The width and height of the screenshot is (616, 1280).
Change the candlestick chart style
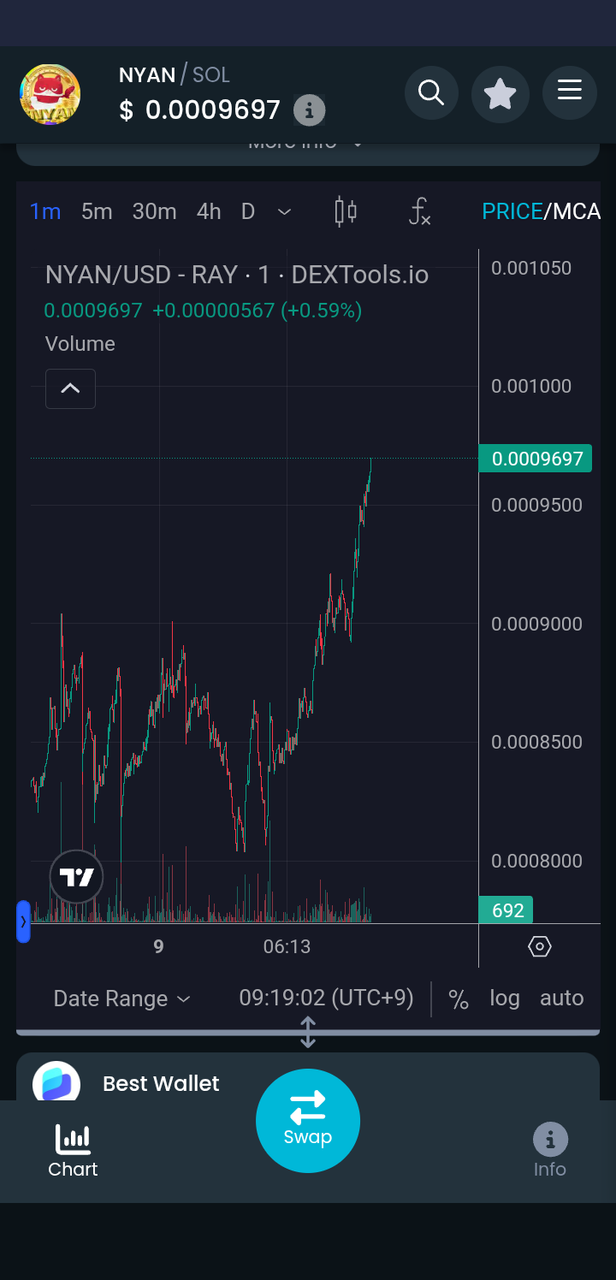coord(346,211)
